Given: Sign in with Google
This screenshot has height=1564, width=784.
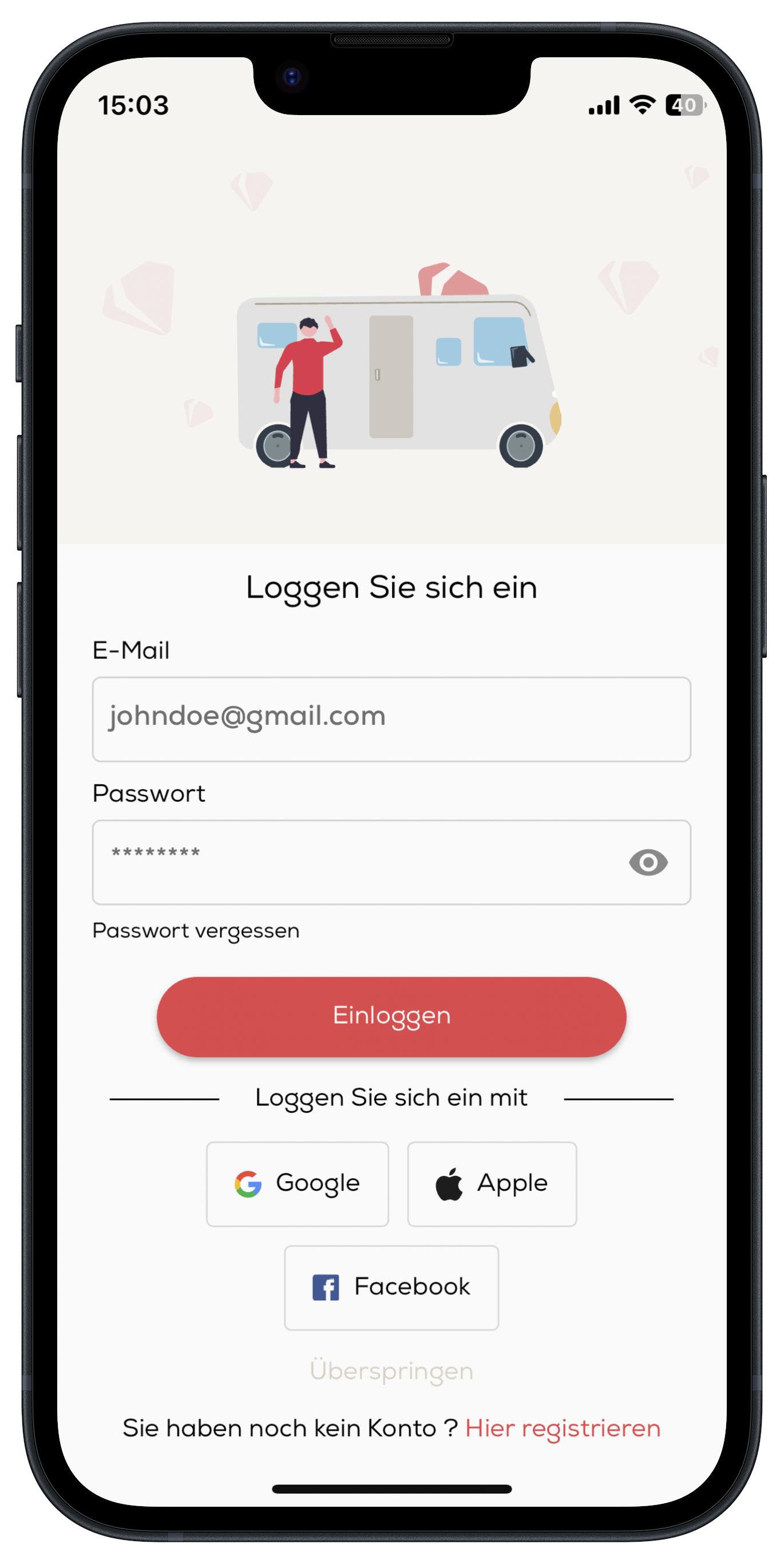Looking at the screenshot, I should pos(298,1184).
